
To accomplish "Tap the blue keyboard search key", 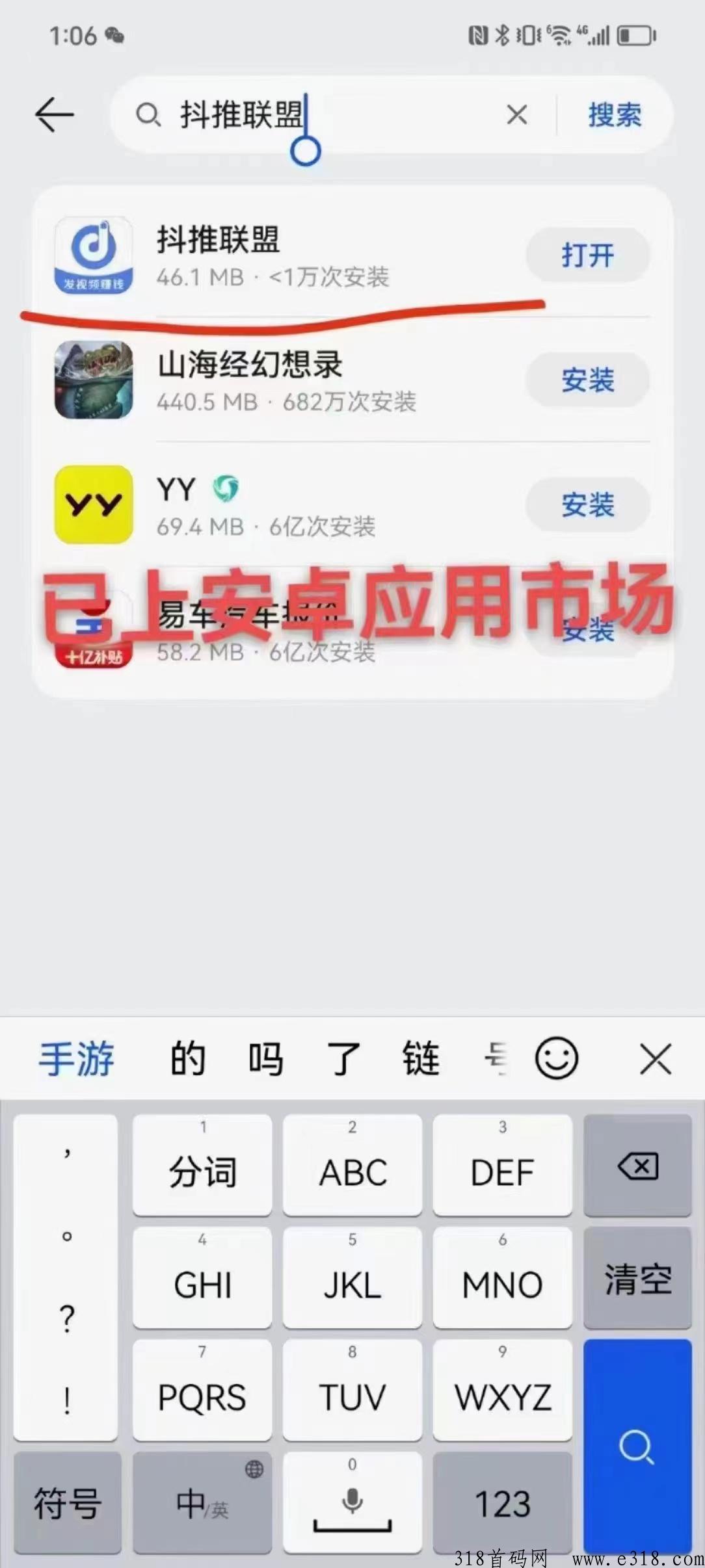I will tap(637, 1446).
